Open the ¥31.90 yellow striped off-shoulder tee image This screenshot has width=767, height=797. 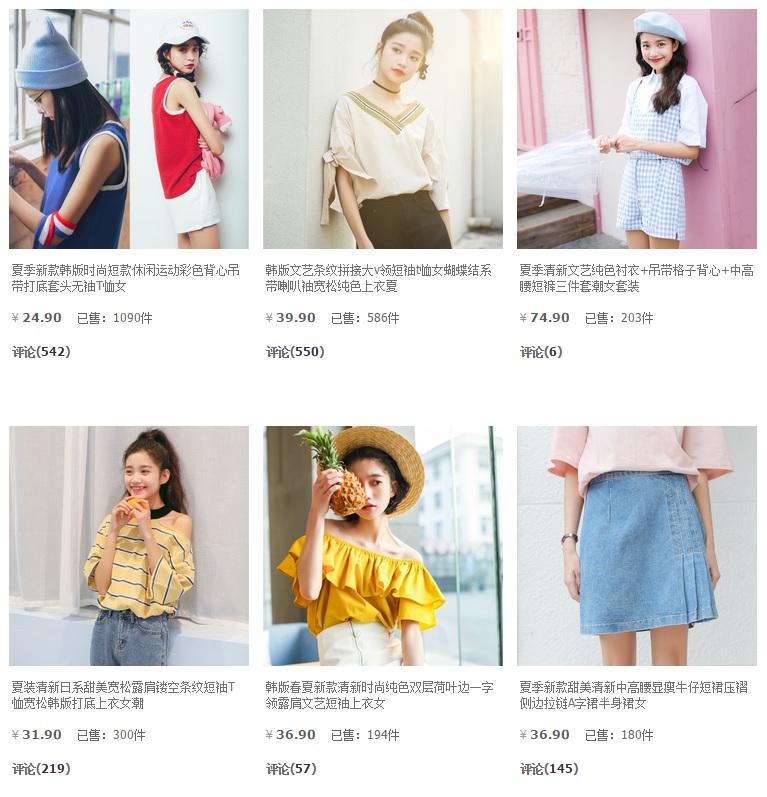(128, 546)
